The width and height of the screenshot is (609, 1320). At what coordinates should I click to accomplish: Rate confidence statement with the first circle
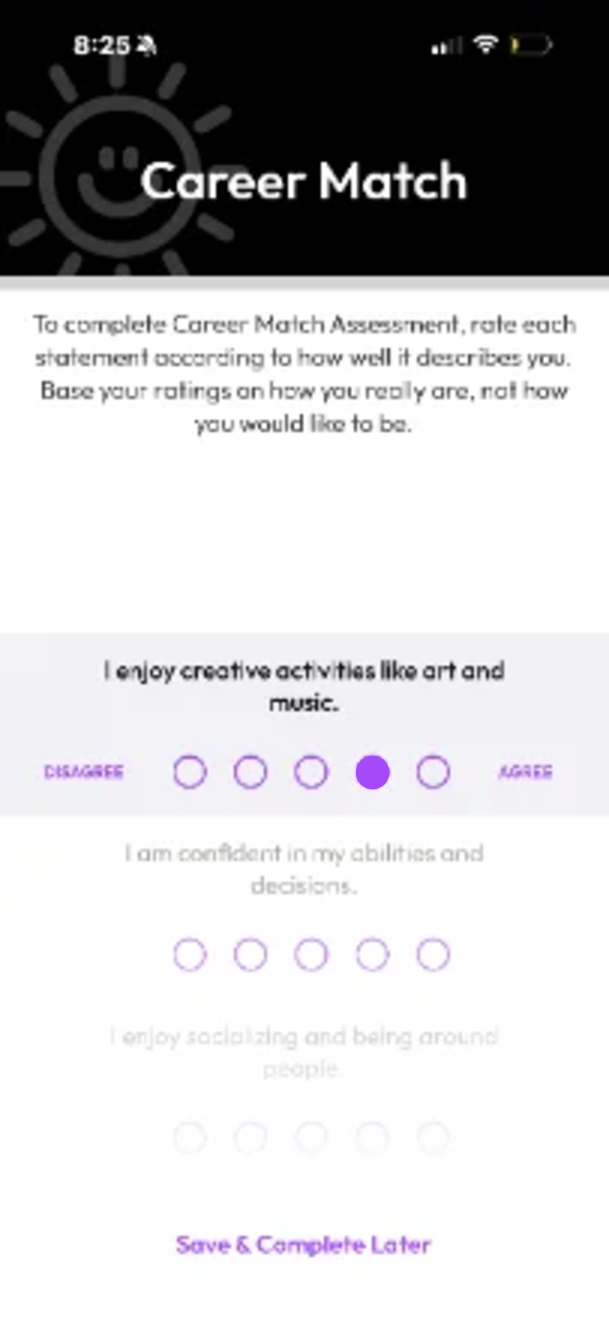[190, 955]
